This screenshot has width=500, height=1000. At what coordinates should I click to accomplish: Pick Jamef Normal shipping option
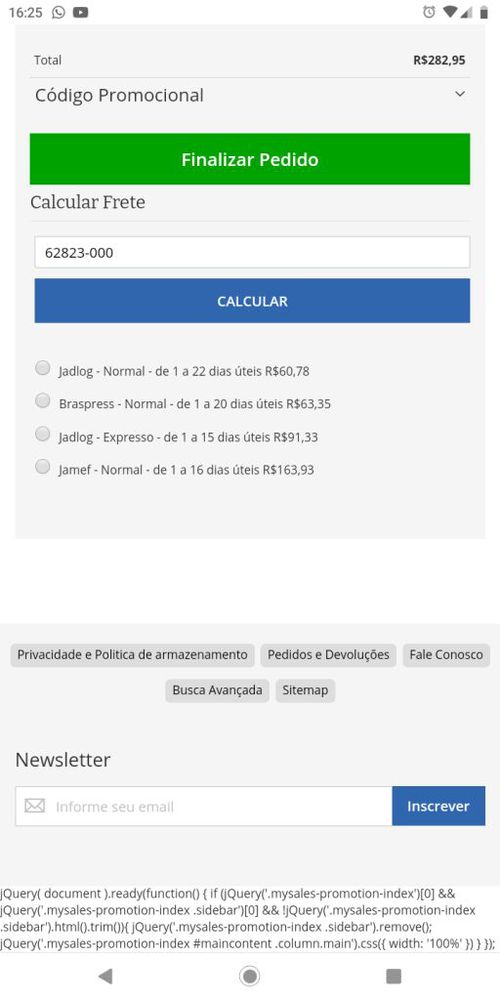(43, 467)
